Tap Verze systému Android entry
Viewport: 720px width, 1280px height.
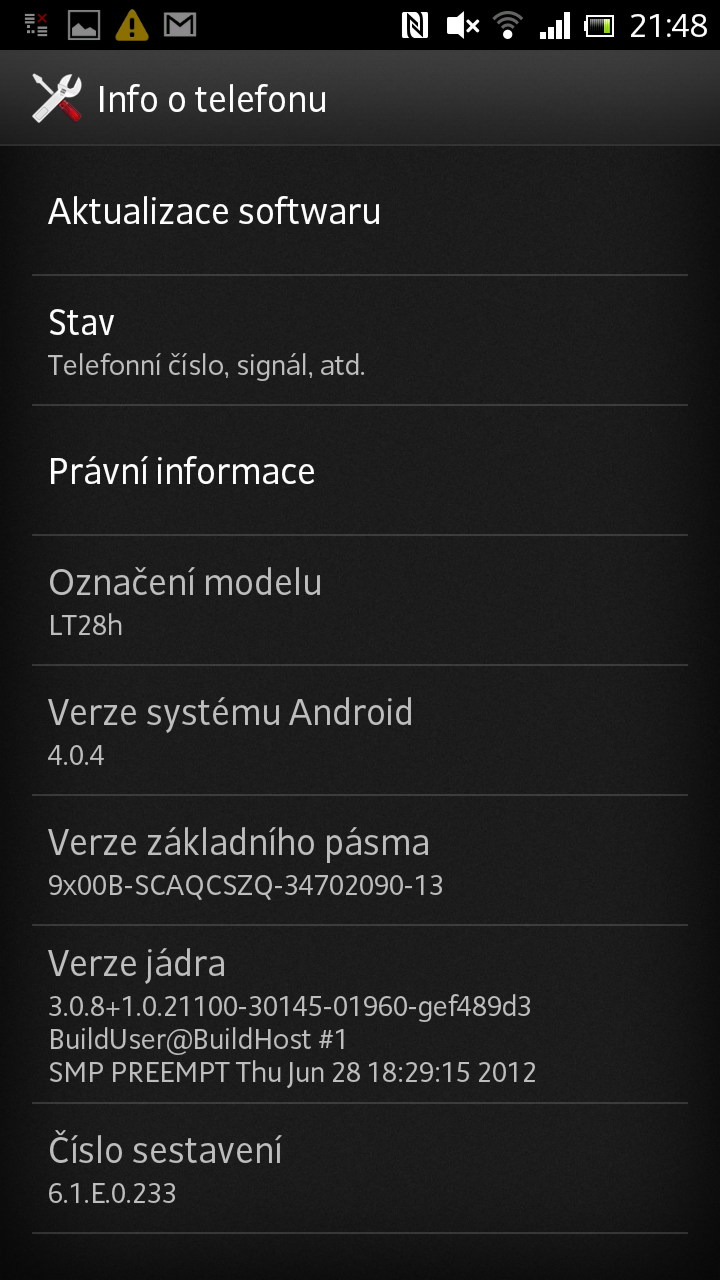pyautogui.click(x=360, y=728)
